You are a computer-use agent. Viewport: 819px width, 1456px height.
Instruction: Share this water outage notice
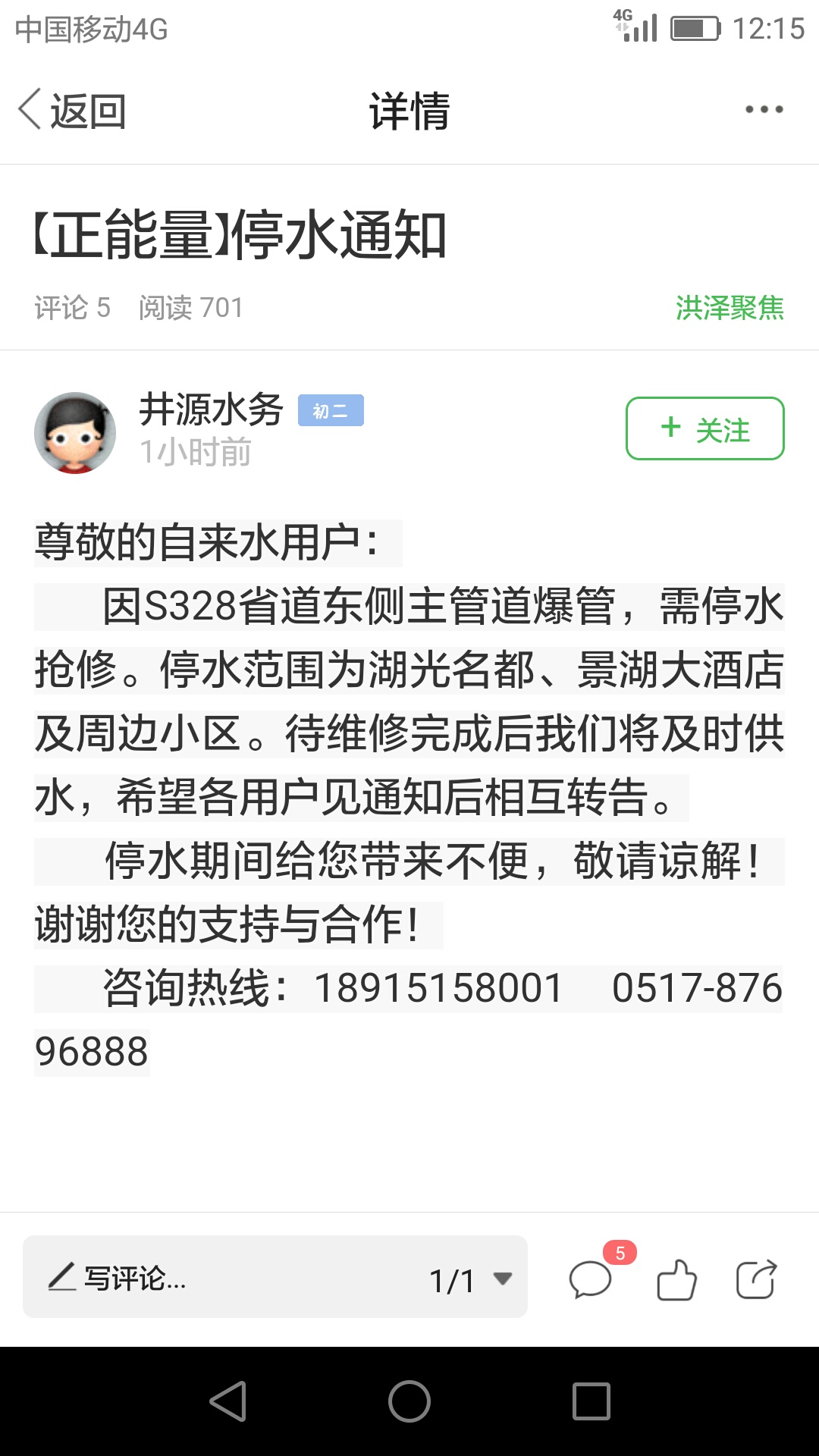[x=757, y=1279]
